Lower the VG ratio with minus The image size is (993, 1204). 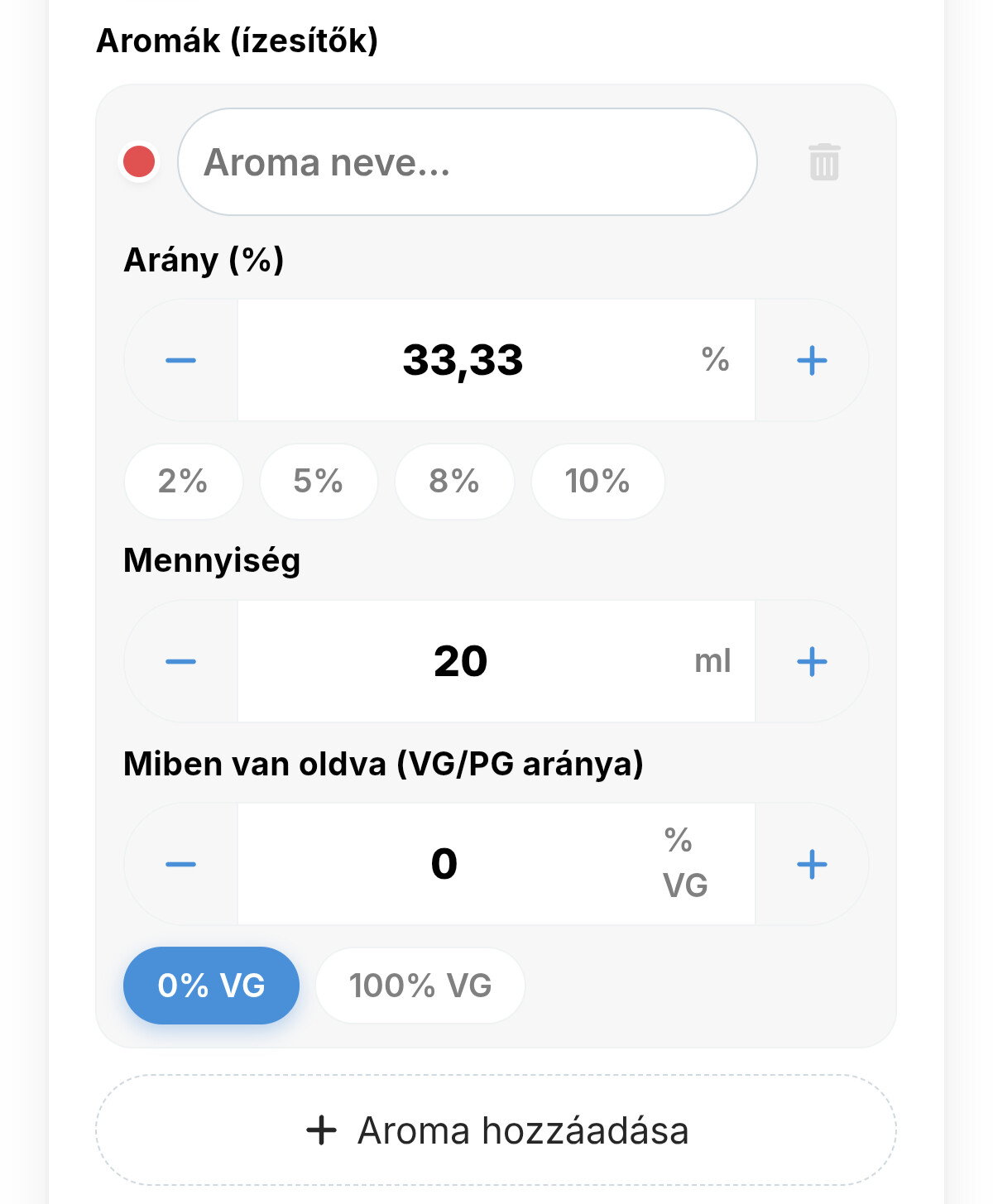pos(180,864)
